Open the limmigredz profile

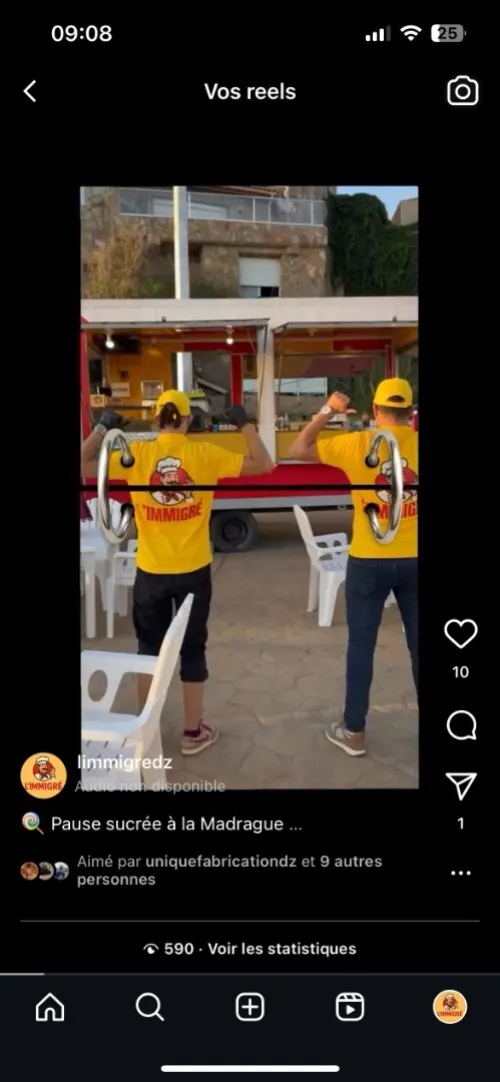[x=125, y=763]
